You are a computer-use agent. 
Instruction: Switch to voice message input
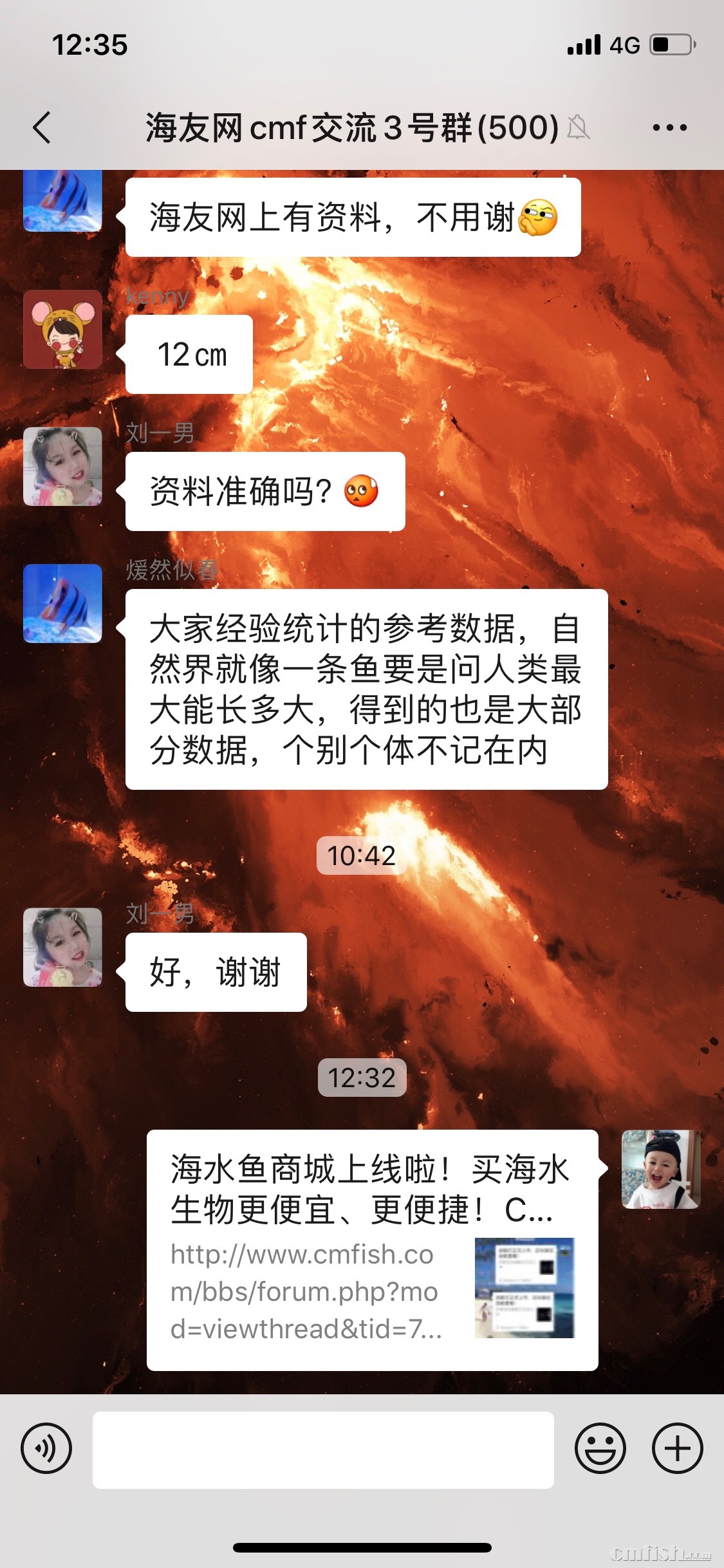[x=46, y=1449]
